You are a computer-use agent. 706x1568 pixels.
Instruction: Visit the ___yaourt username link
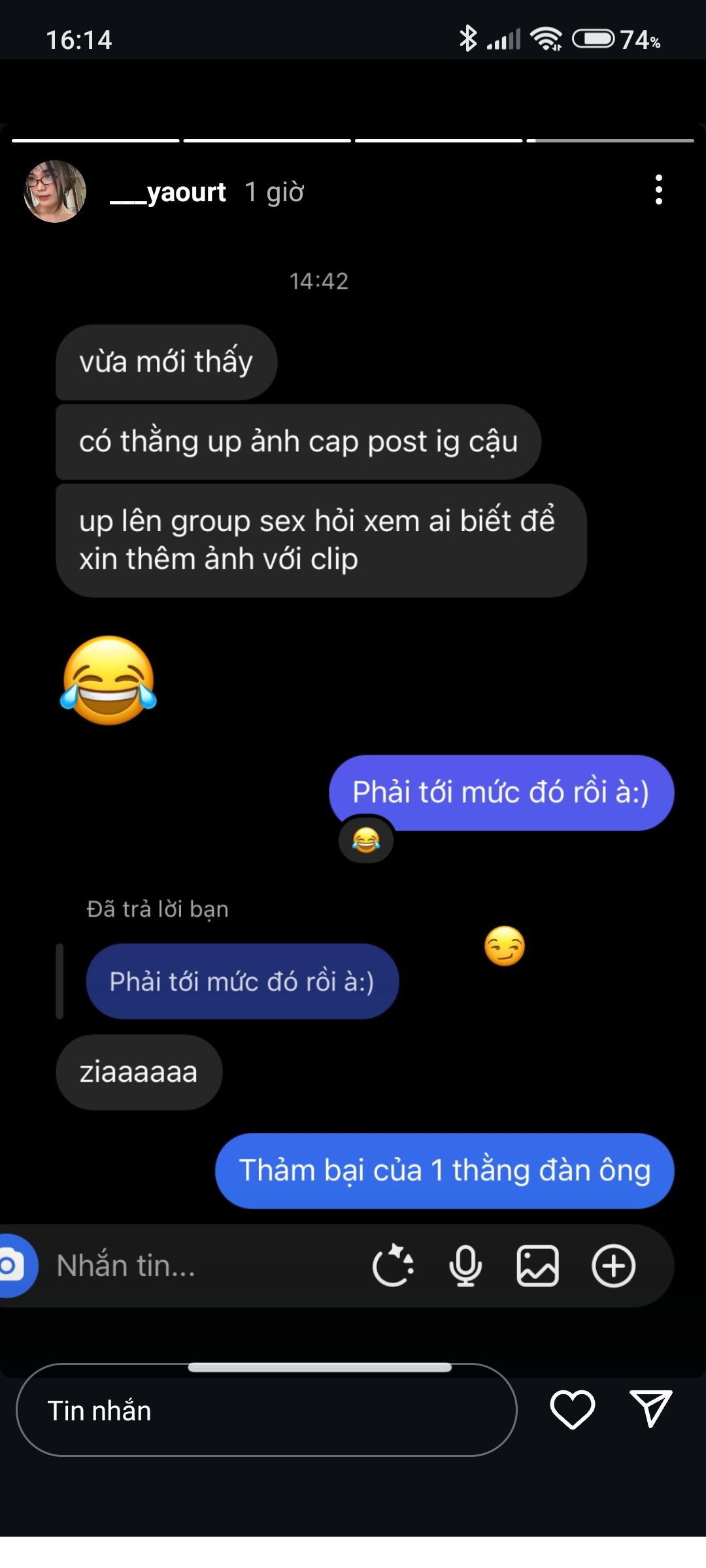168,192
